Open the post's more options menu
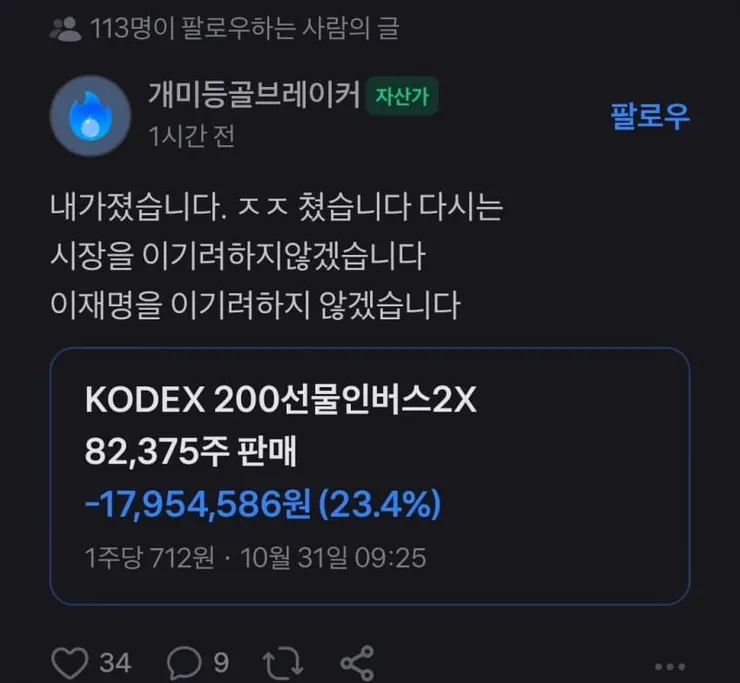Screen dimensions: 740x683 tap(670, 666)
